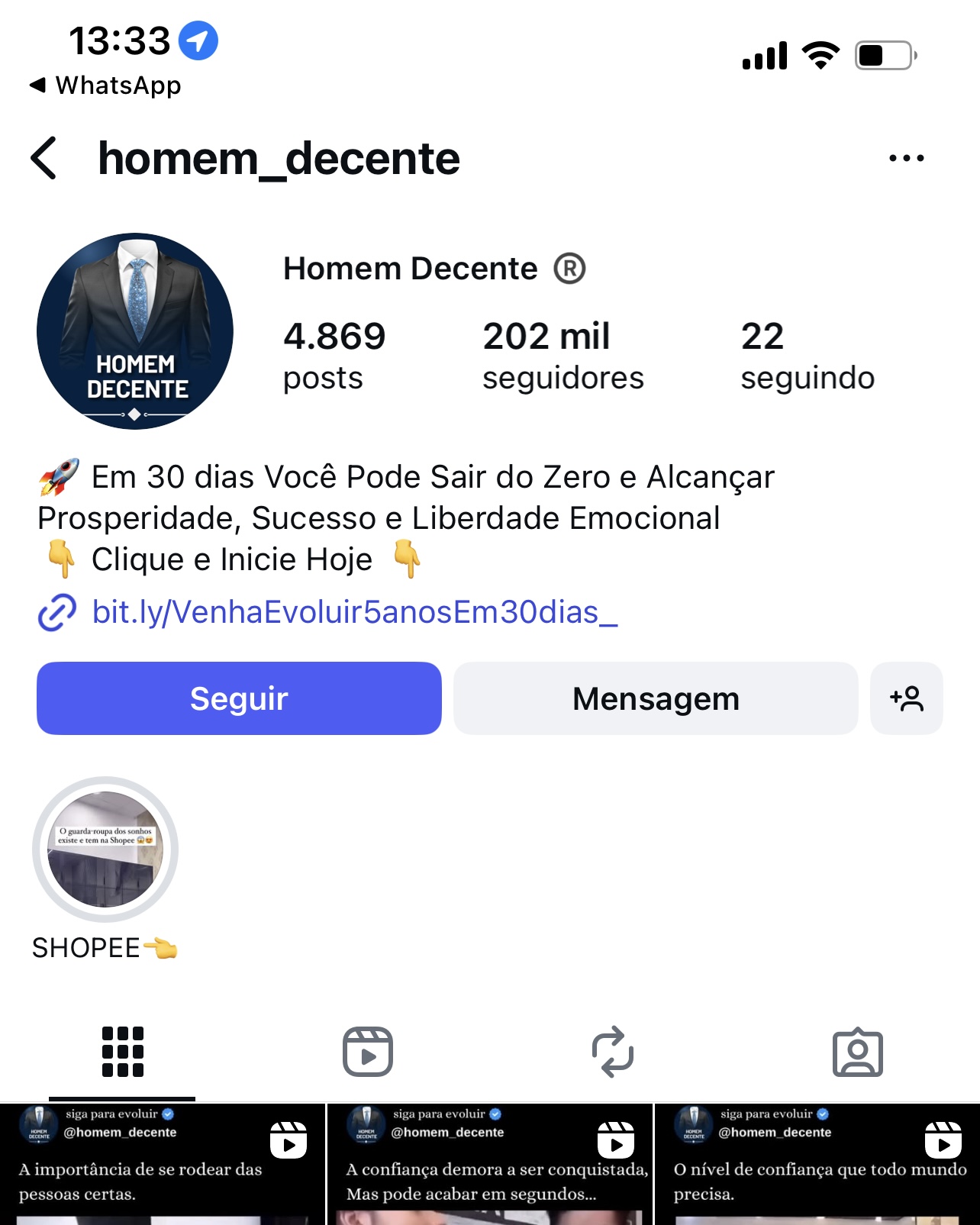Send a message via Mensagem button

click(656, 698)
